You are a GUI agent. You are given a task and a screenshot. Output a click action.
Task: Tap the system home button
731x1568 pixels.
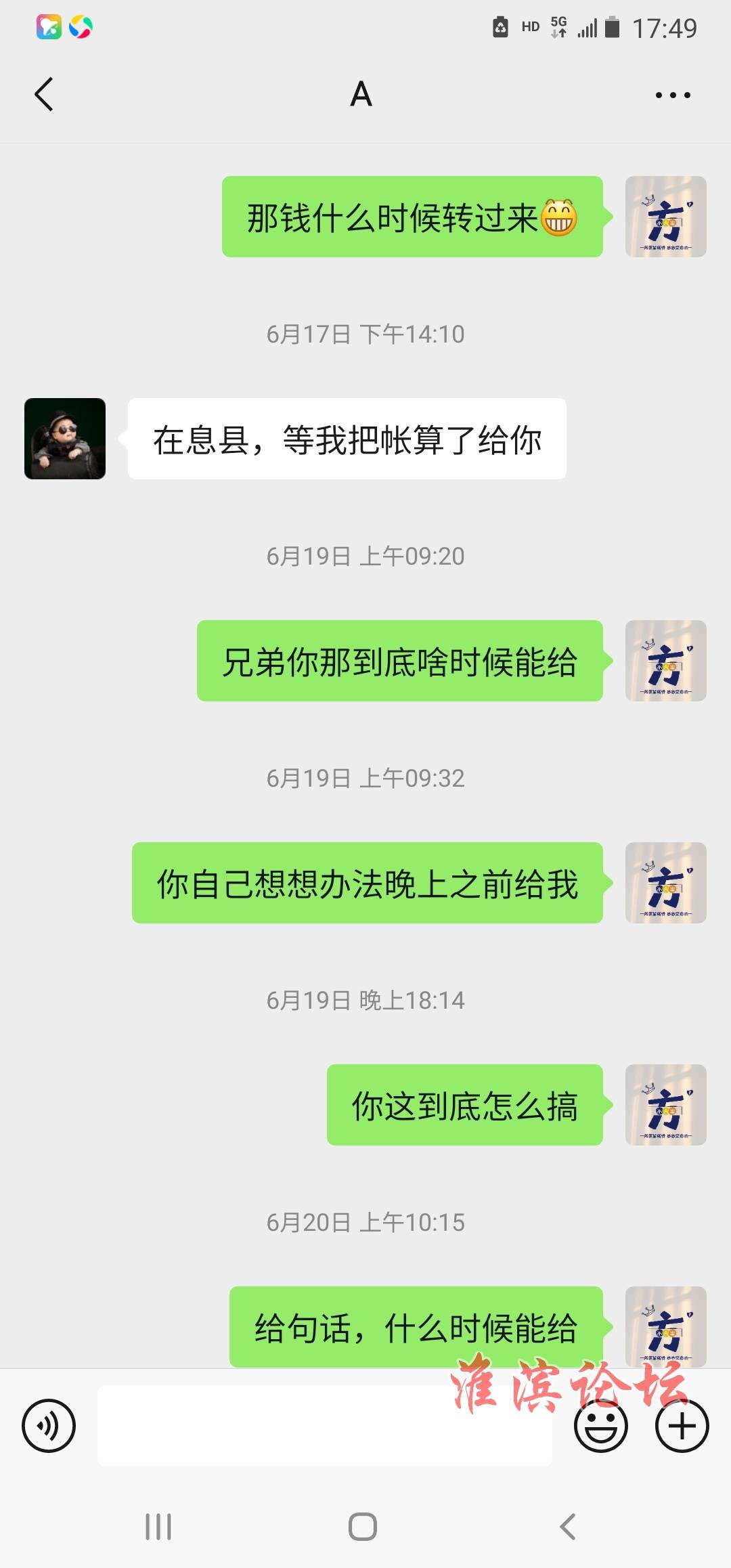tap(363, 1527)
